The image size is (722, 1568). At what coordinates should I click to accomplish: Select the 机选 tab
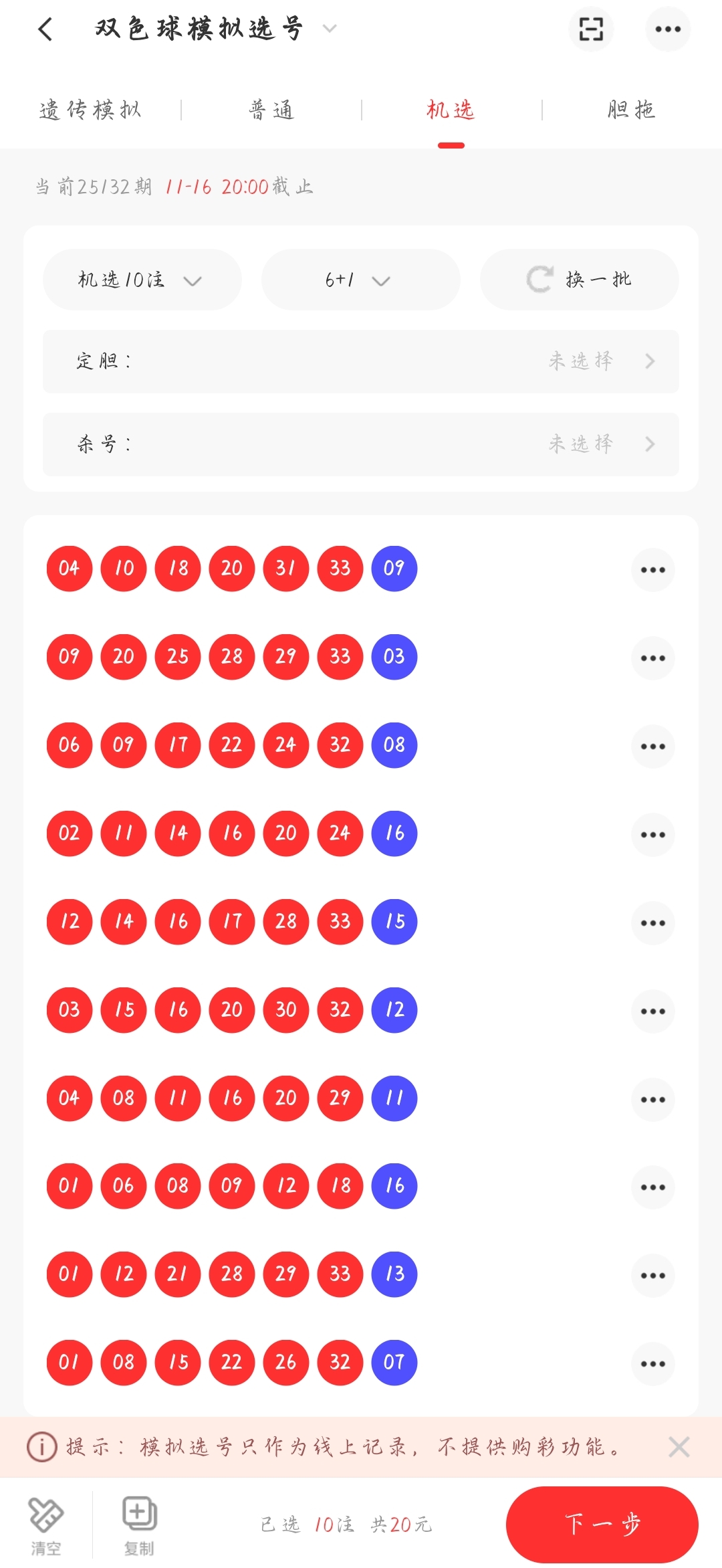451,110
